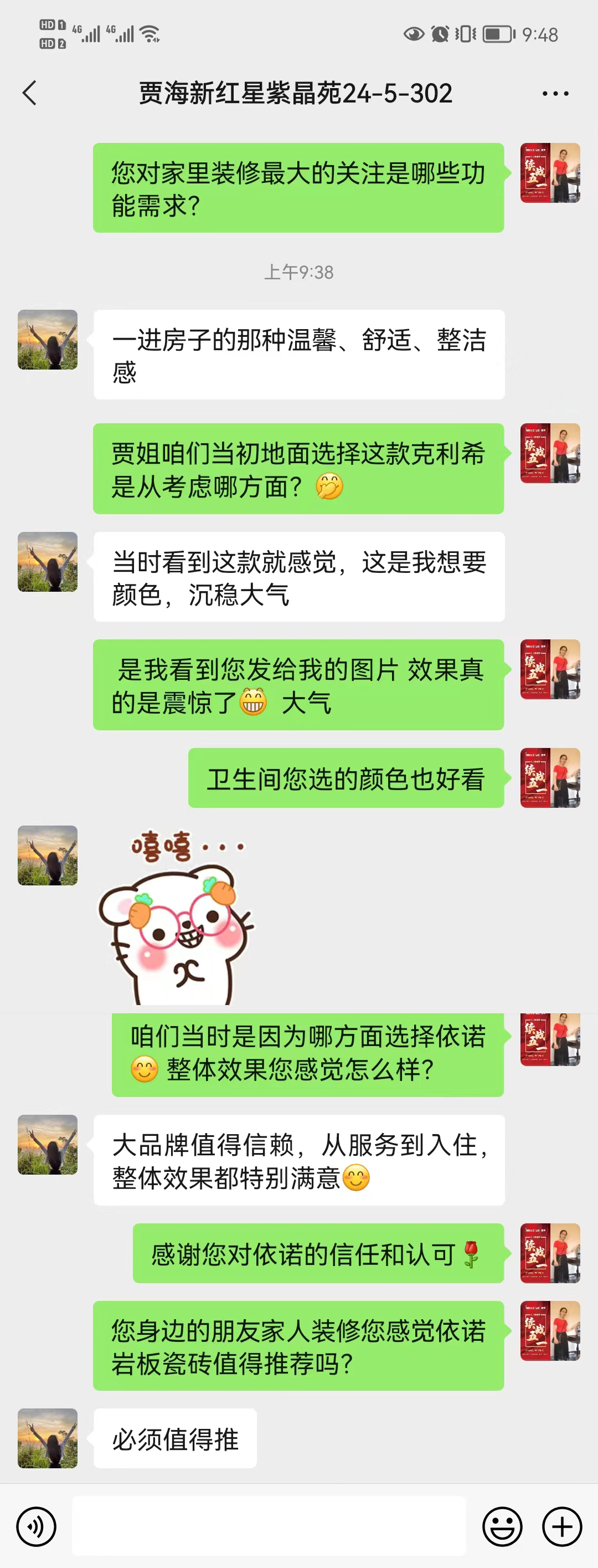Viewport: 598px width, 1568px height.
Task: Open contact avatar beside '必须值得推'
Action: tap(48, 1438)
